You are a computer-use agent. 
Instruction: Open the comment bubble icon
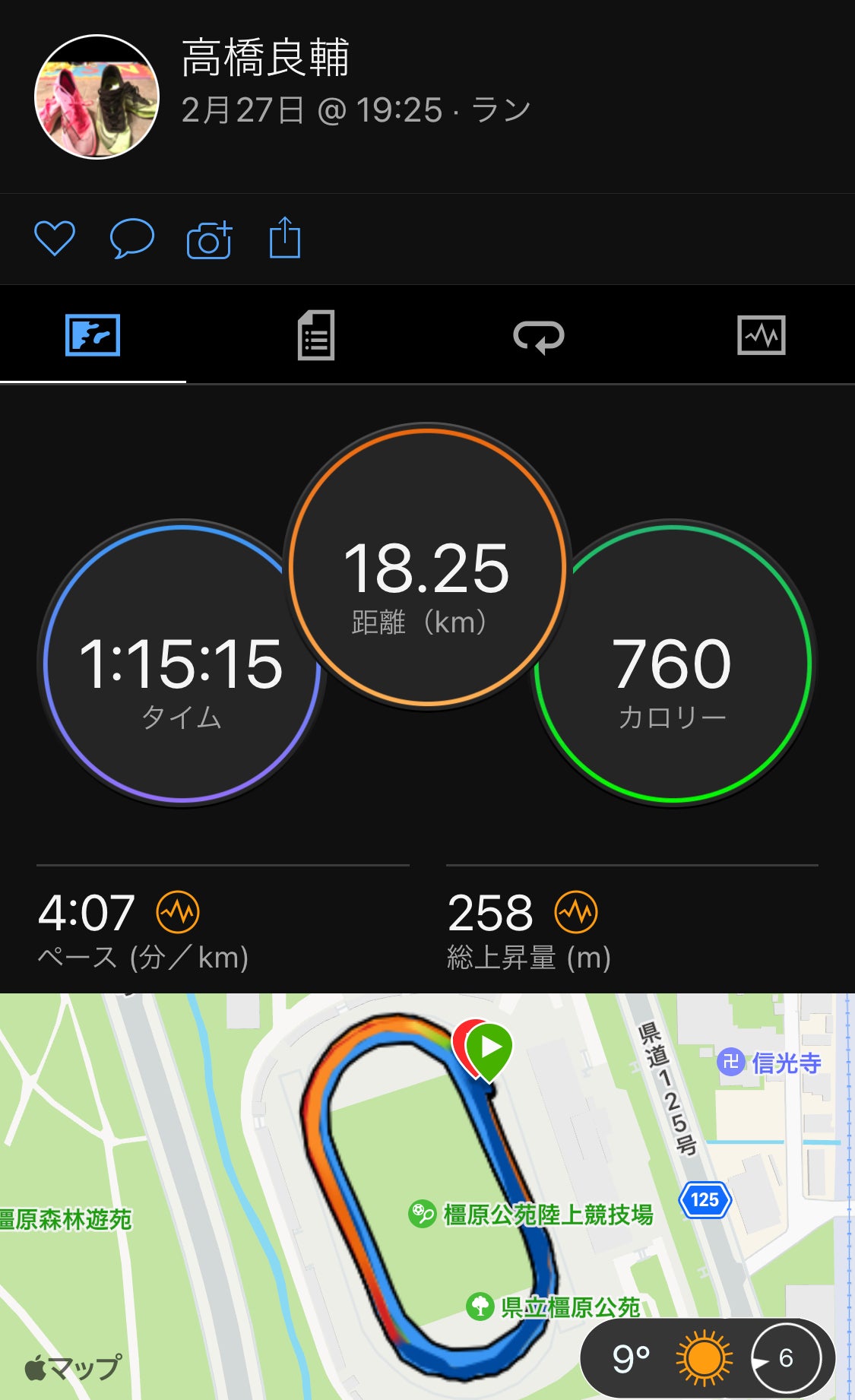pos(131,239)
